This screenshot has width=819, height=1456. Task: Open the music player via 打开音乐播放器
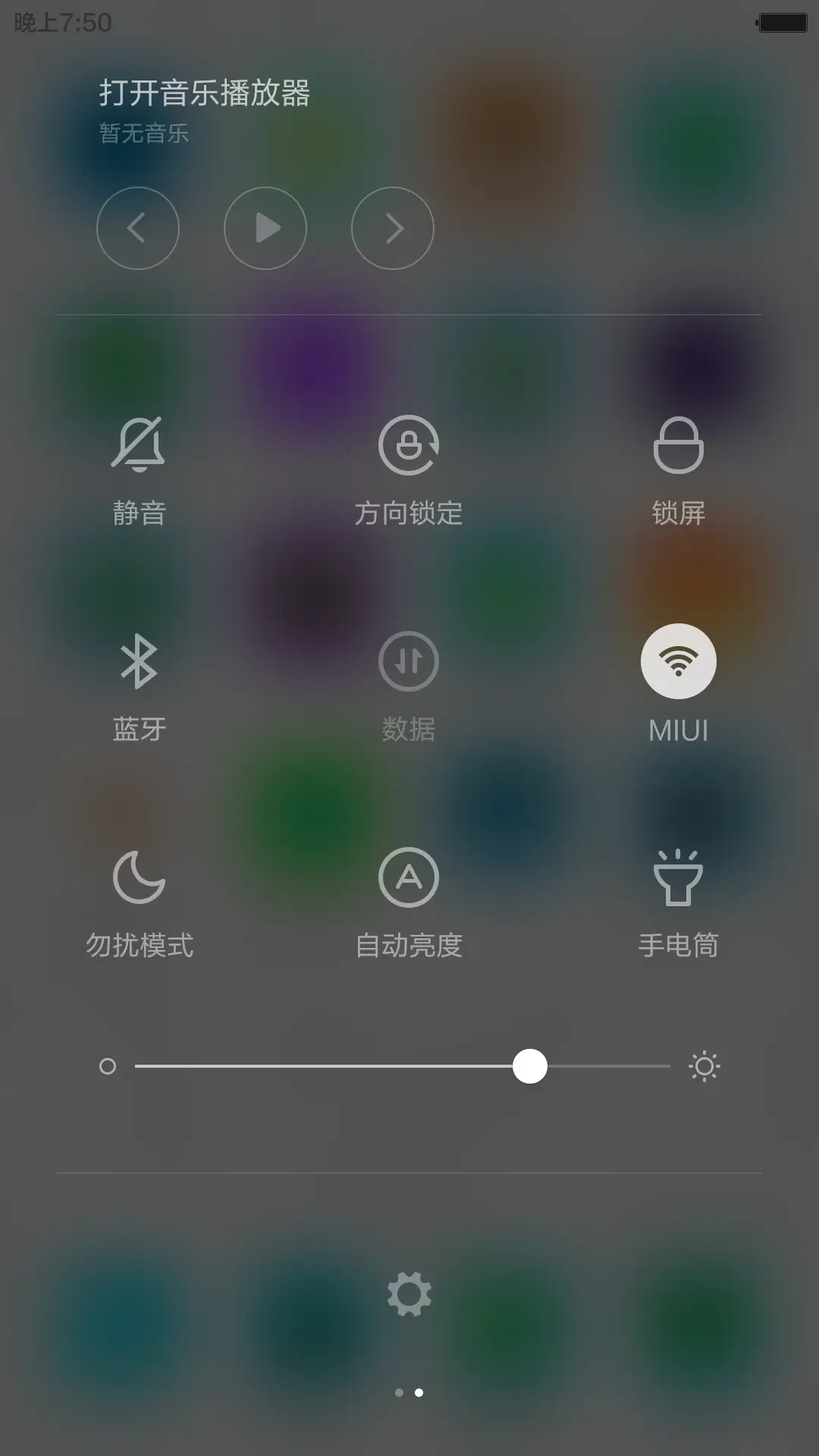pyautogui.click(x=205, y=93)
